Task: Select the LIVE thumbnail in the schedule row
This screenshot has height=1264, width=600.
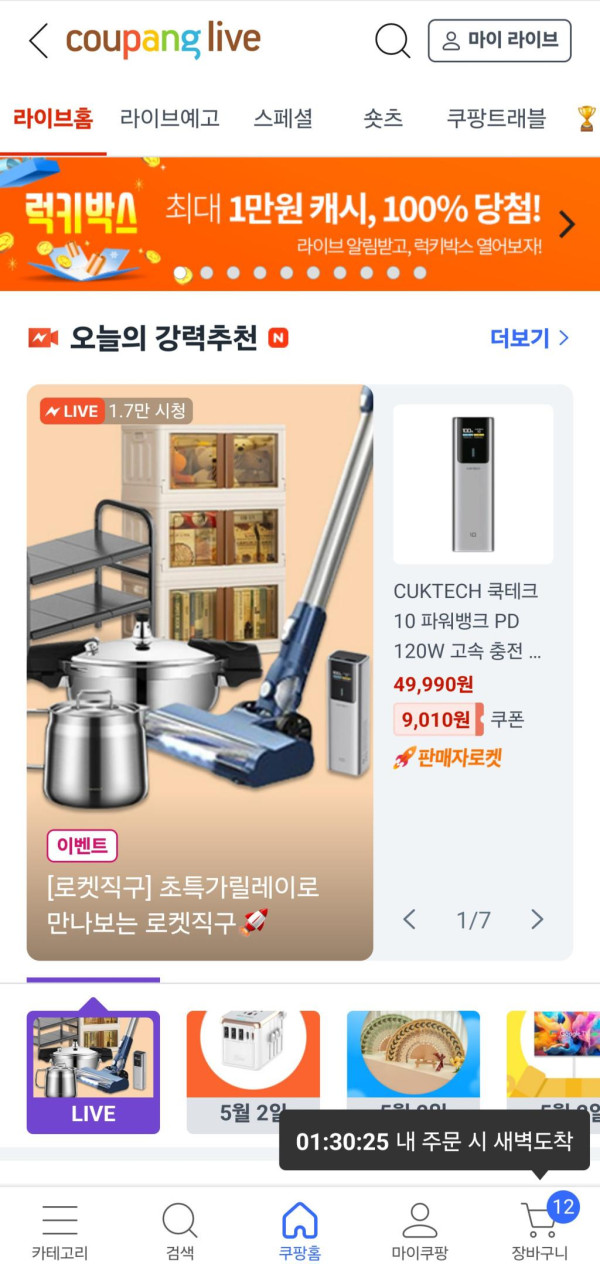Action: pos(93,1071)
